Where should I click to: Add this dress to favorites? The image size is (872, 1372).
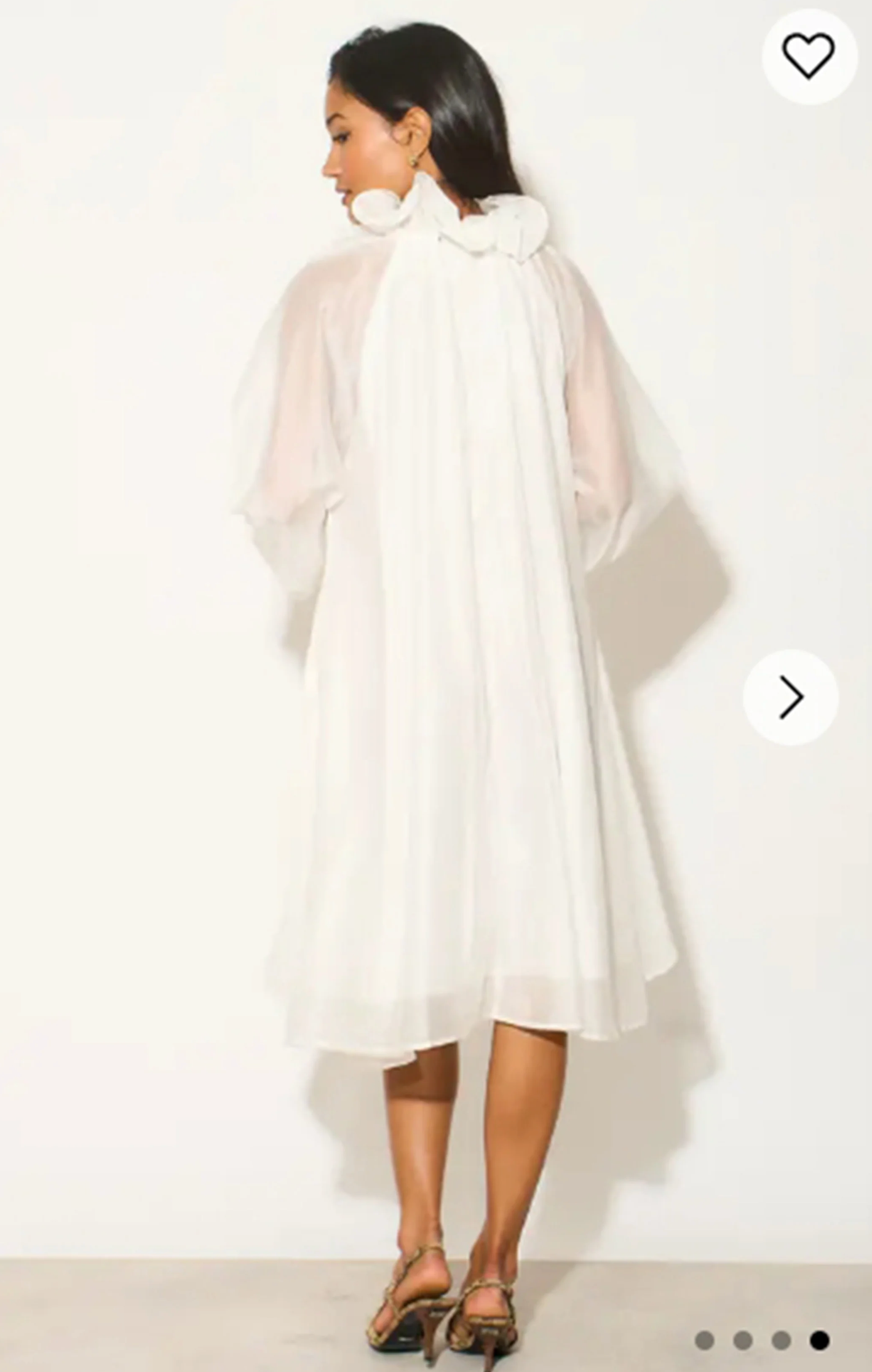click(x=809, y=57)
